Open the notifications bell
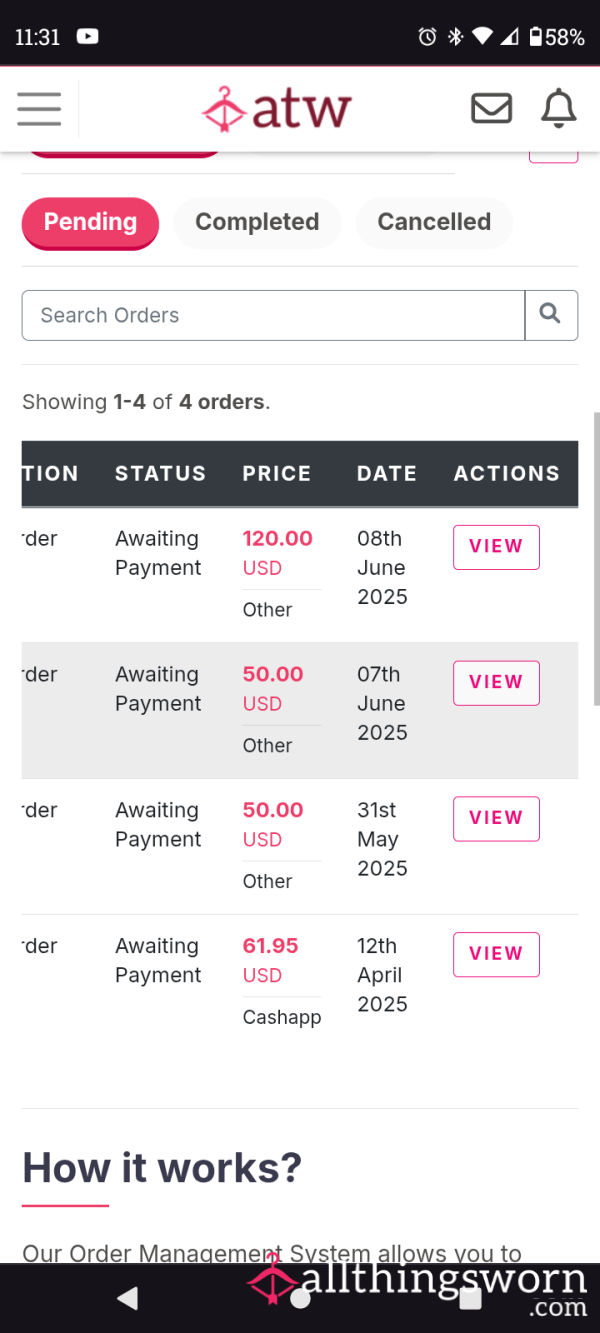The height and width of the screenshot is (1333, 600). [x=559, y=108]
